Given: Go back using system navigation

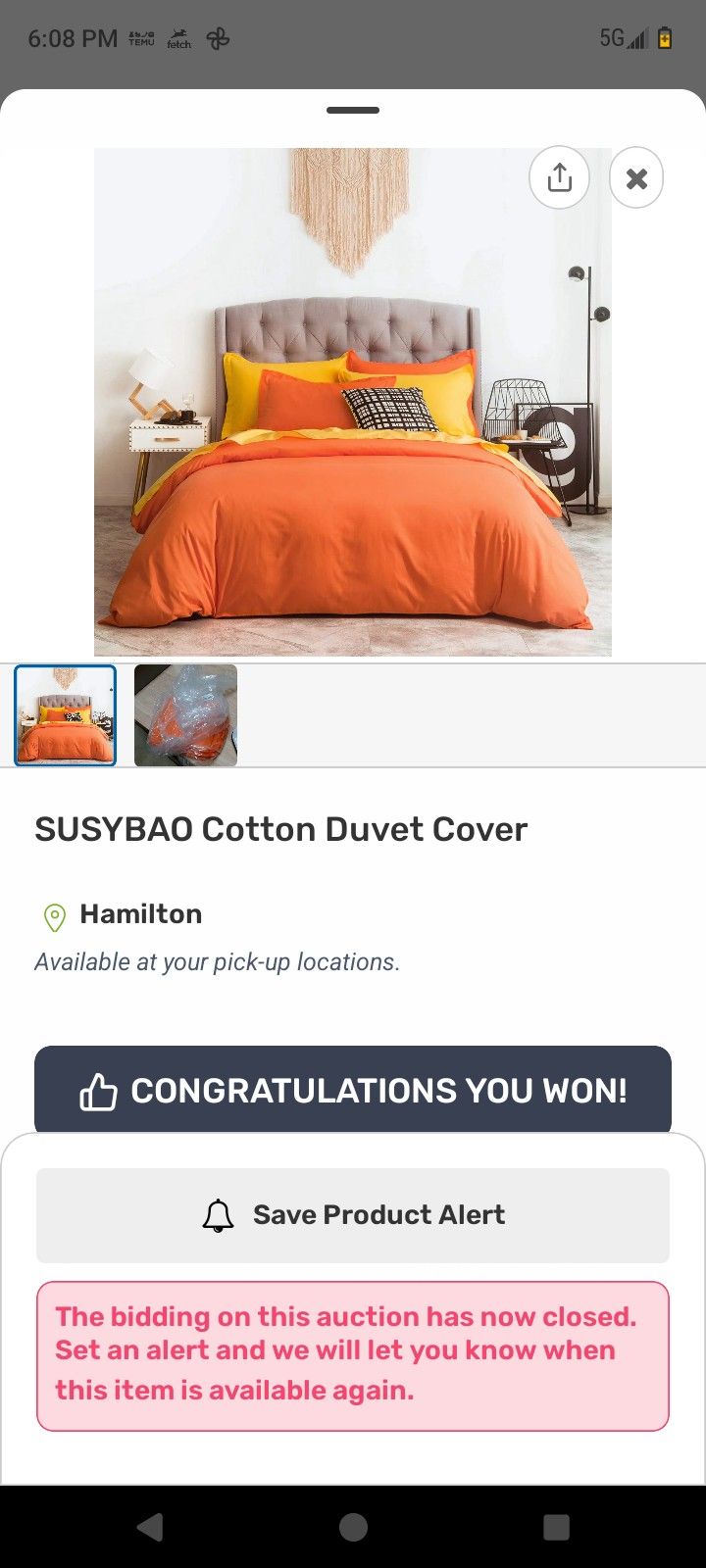Looking at the screenshot, I should coord(150,1527).
